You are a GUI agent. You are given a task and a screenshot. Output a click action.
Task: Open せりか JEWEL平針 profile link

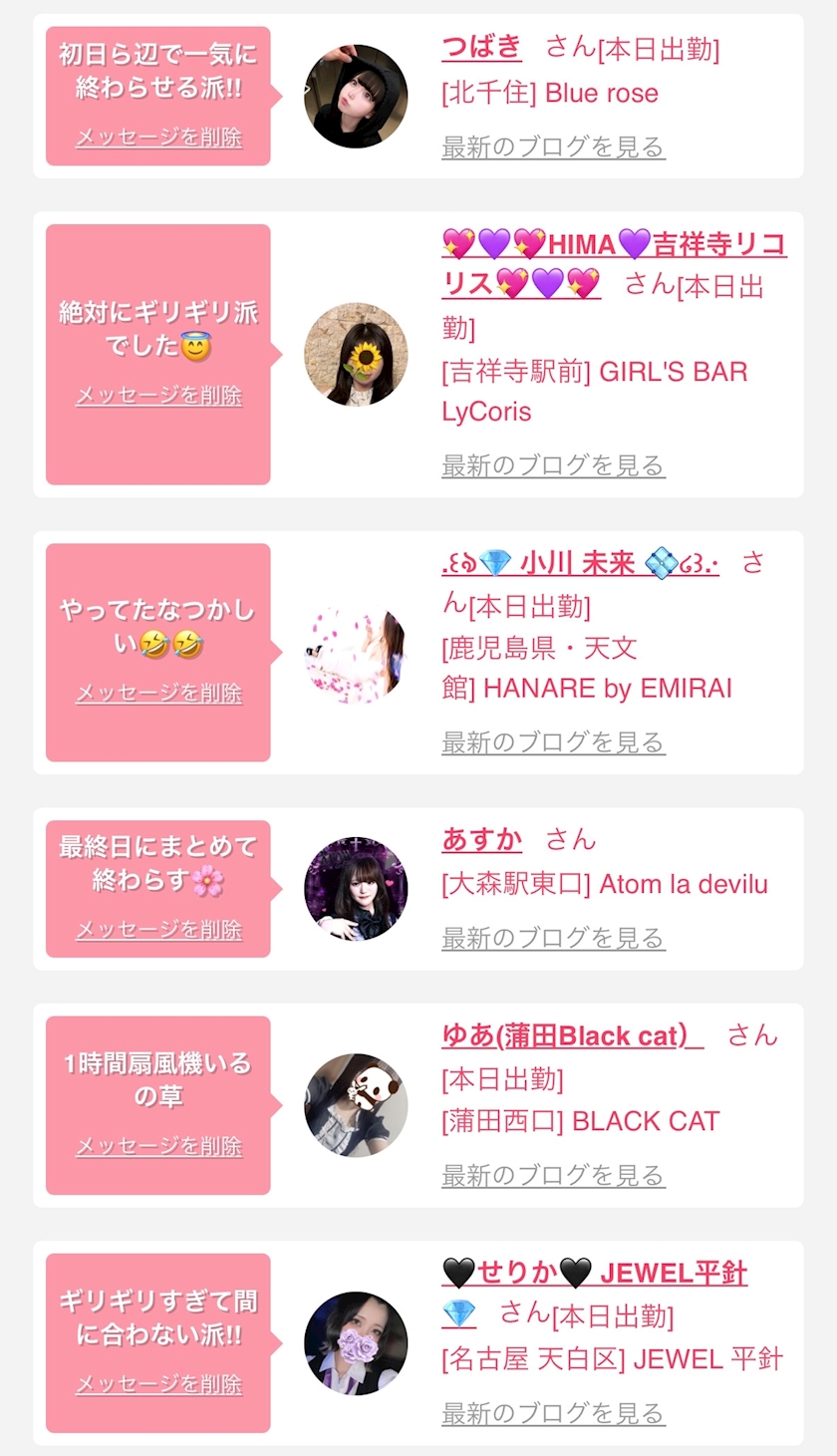pos(594,1292)
